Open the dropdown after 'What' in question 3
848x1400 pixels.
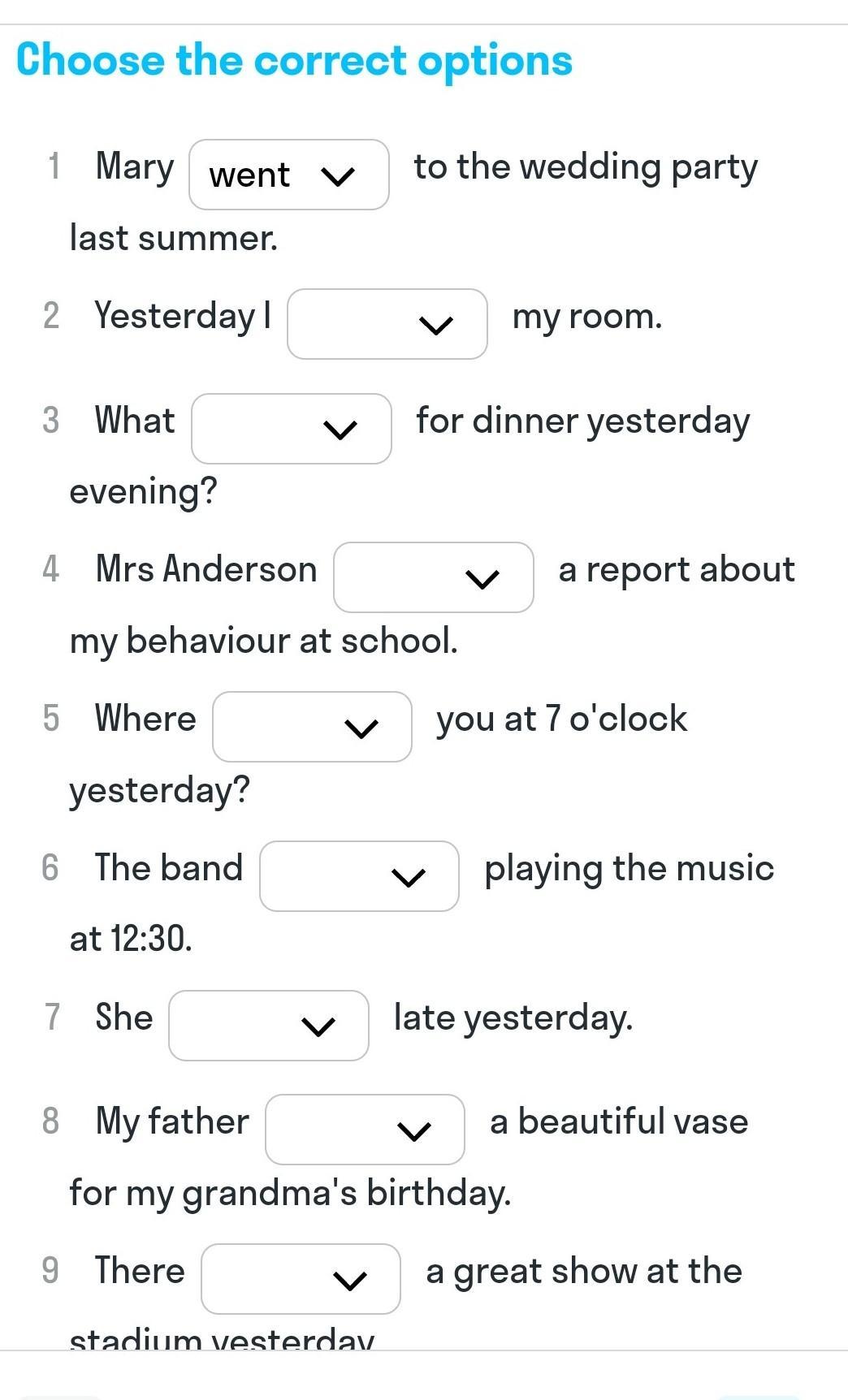pos(291,429)
